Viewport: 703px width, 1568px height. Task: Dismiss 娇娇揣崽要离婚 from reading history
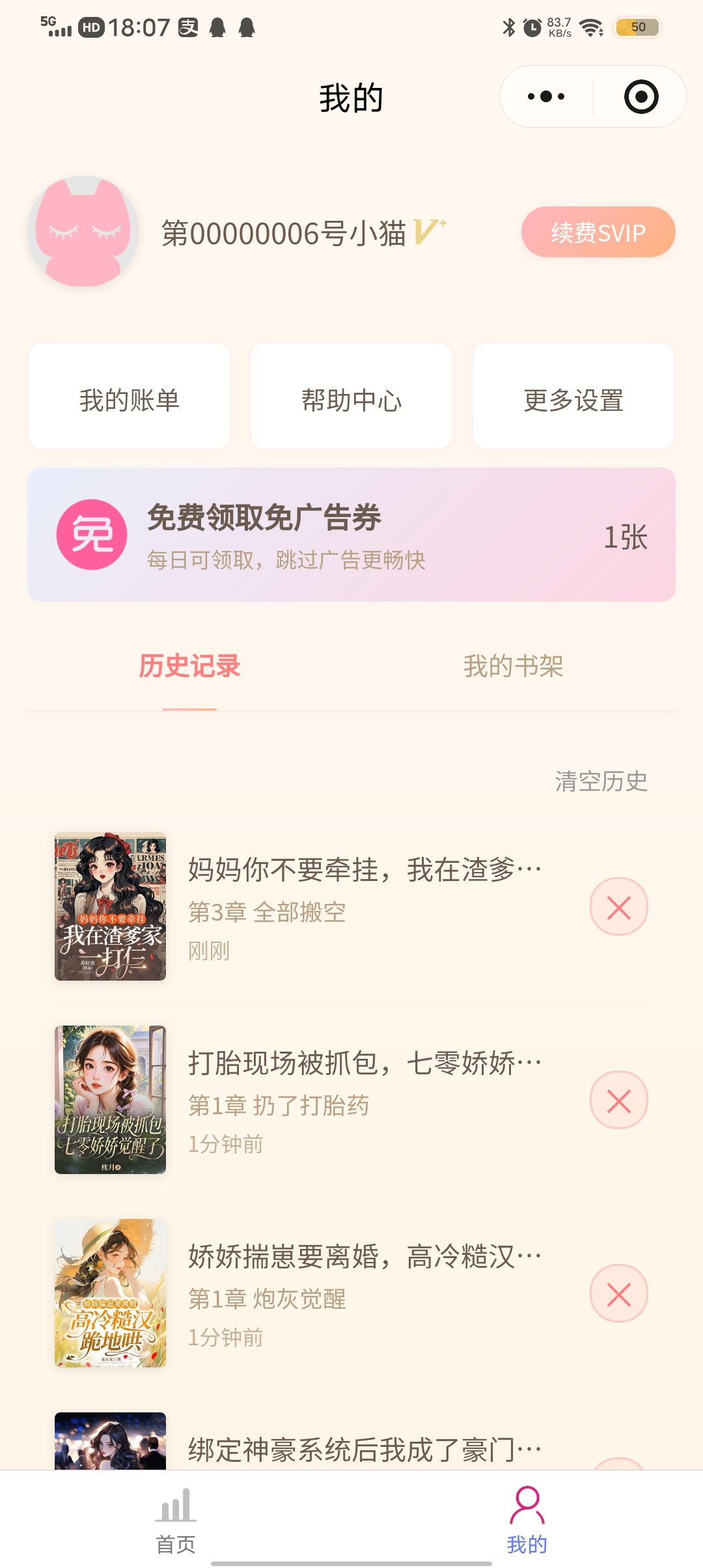(x=619, y=1294)
